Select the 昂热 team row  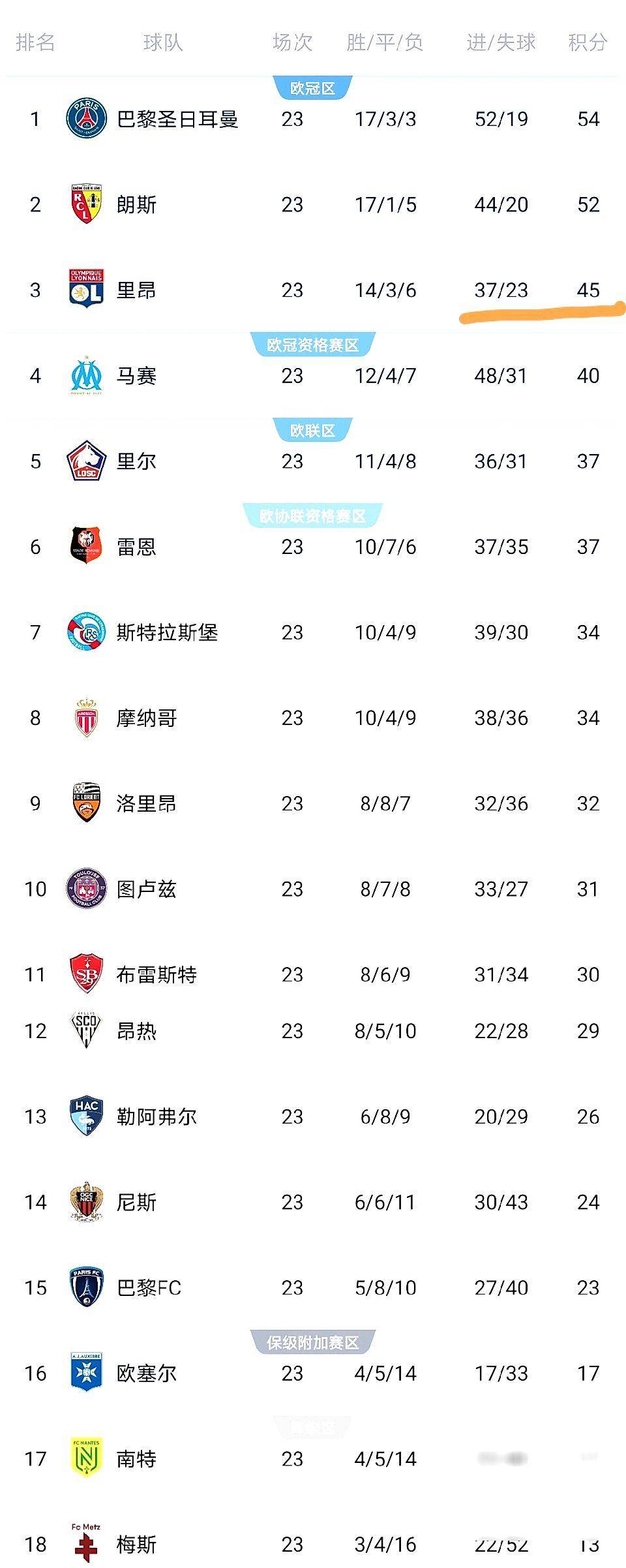coord(137,1031)
